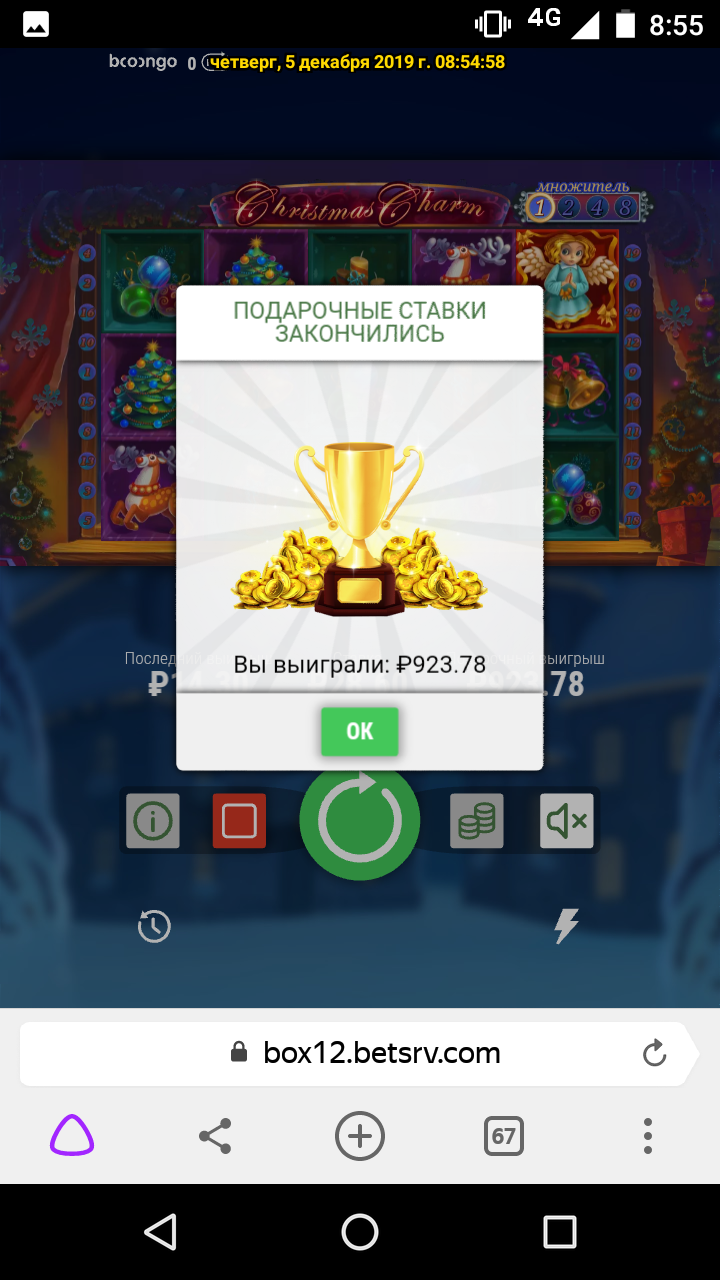Open the game info button

(x=153, y=821)
